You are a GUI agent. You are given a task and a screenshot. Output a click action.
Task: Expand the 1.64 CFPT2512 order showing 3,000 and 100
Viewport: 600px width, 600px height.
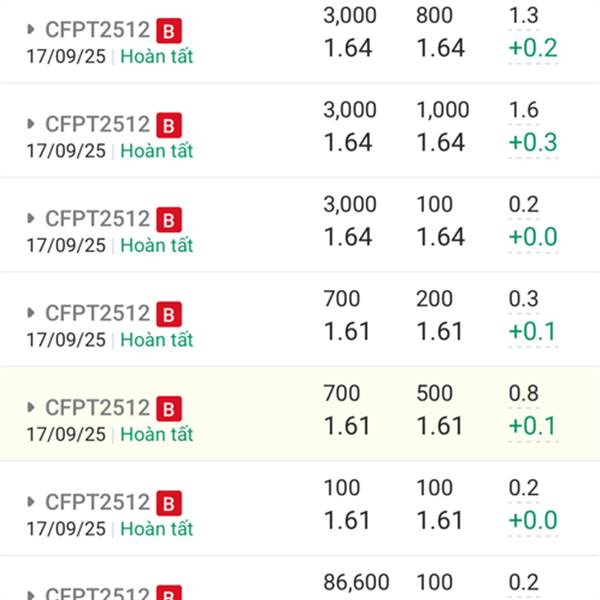32,219
